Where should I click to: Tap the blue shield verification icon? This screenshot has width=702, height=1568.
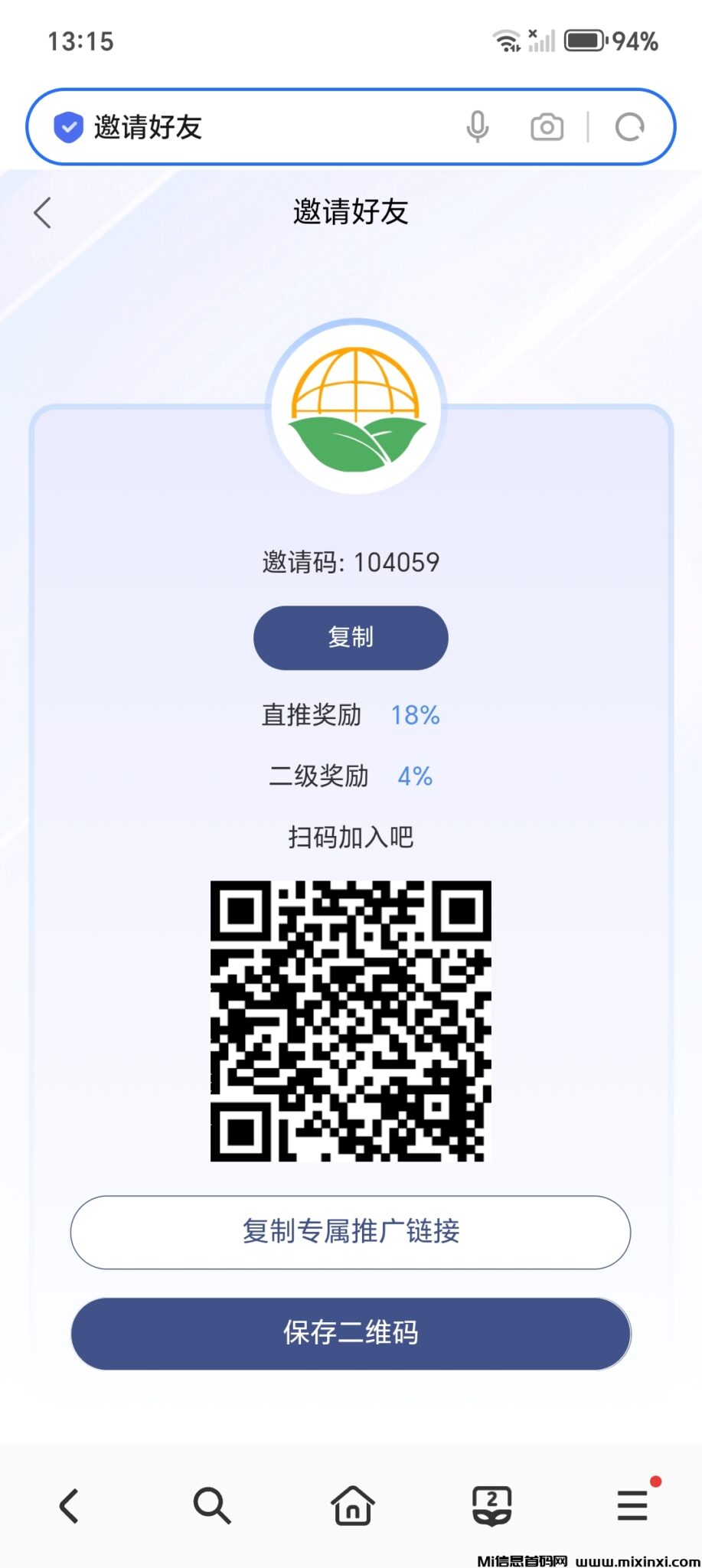68,126
